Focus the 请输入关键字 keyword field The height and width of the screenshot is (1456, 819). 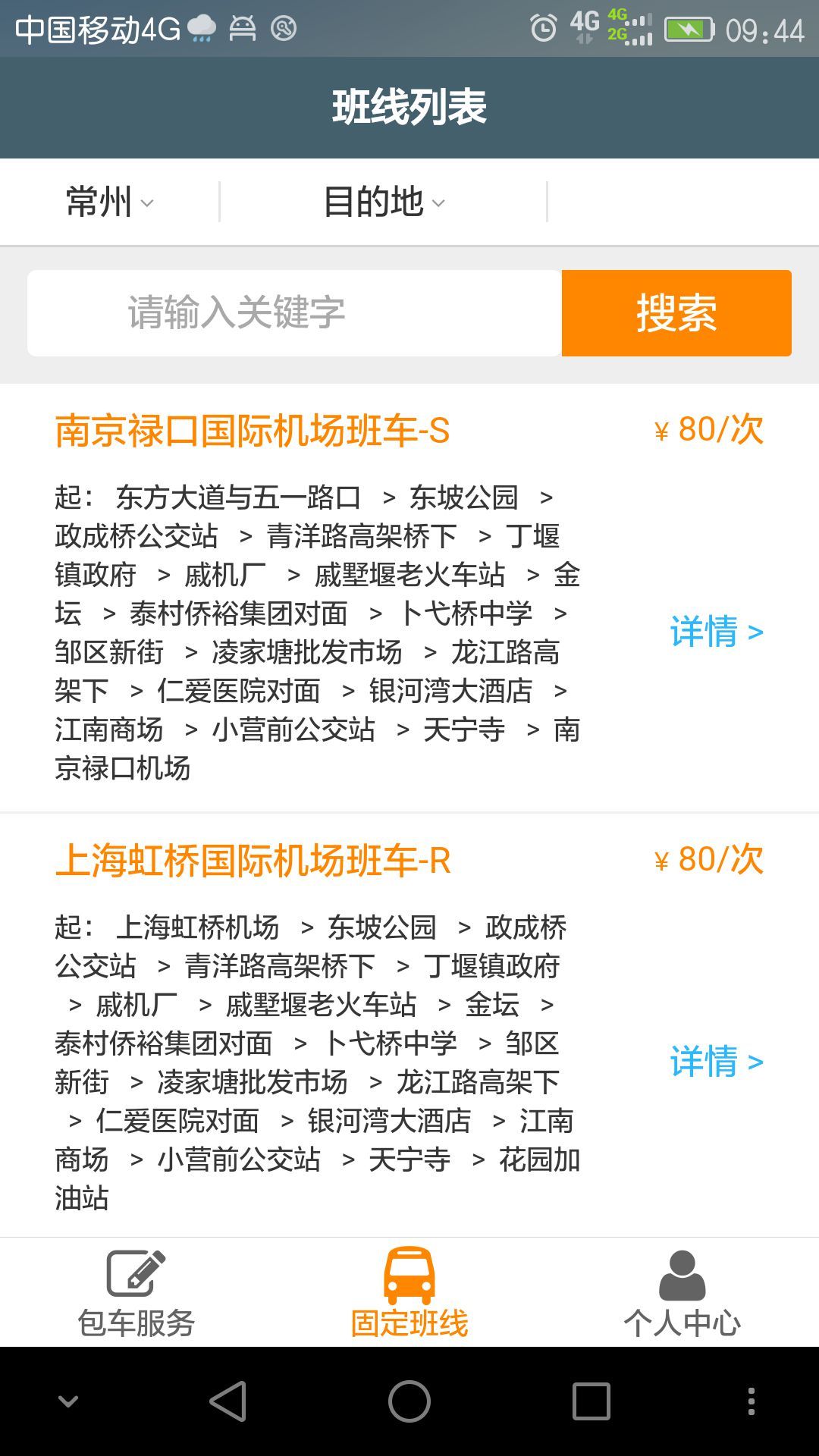(x=294, y=312)
